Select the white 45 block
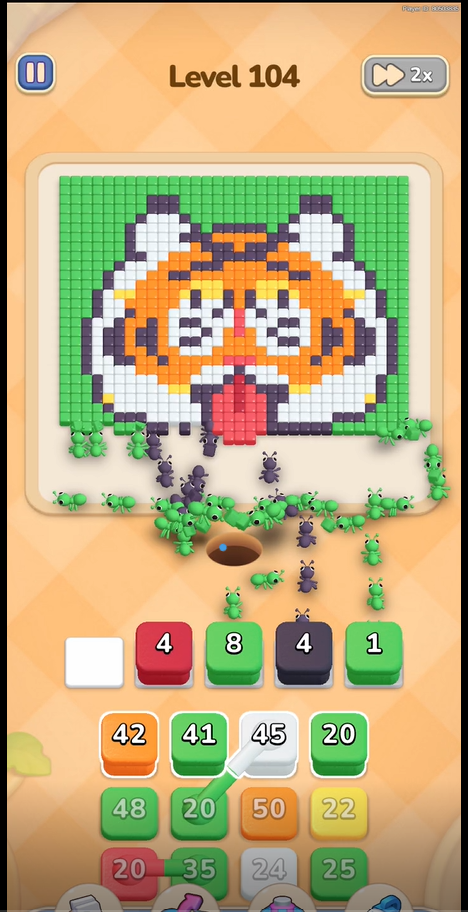Screen dimensions: 468x912 269,744
